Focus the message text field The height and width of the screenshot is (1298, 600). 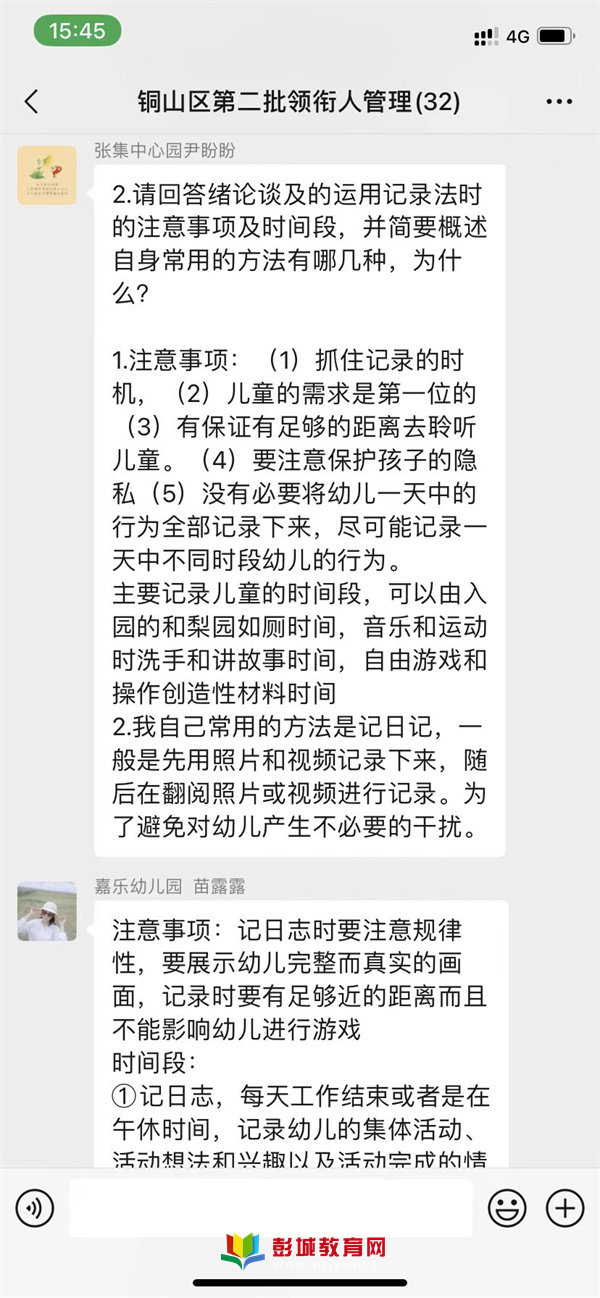pos(270,1208)
